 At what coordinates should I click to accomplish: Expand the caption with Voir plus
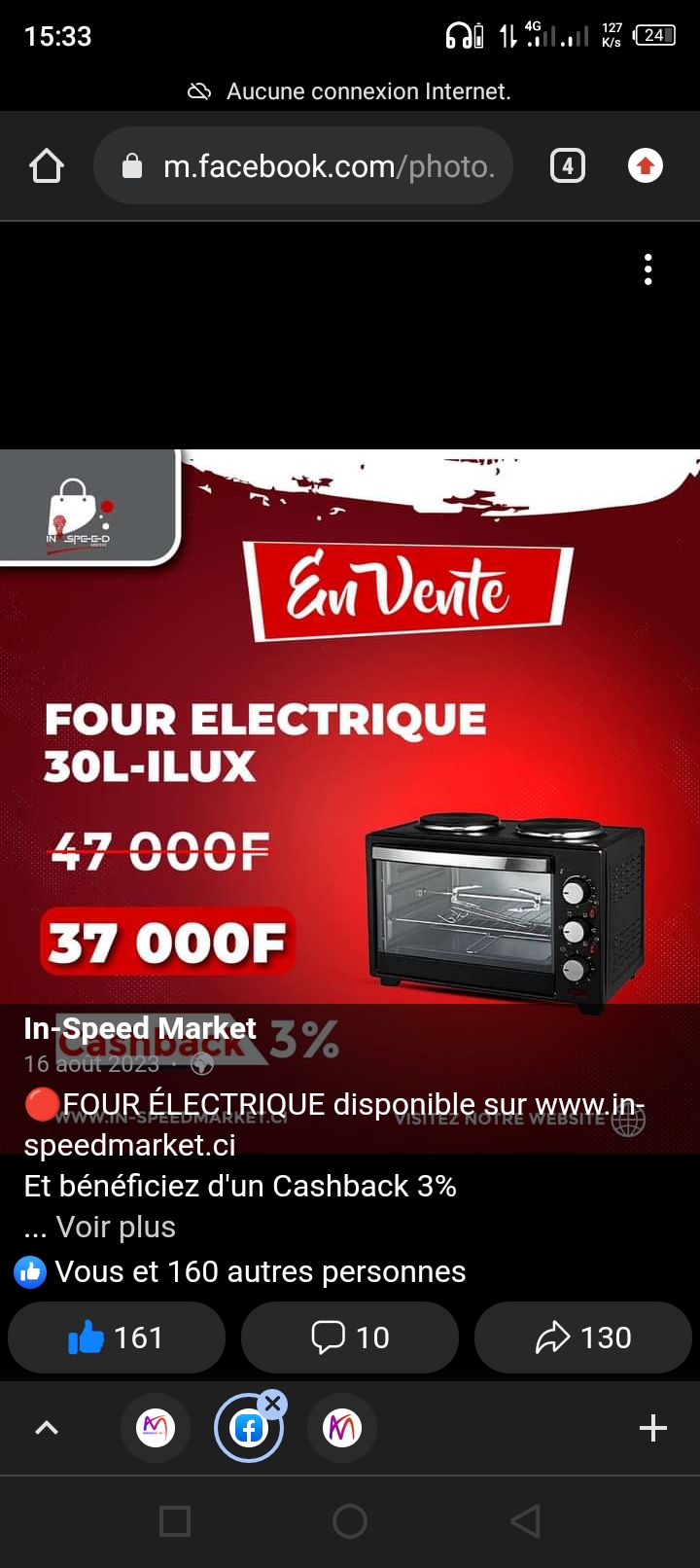pos(116,1227)
